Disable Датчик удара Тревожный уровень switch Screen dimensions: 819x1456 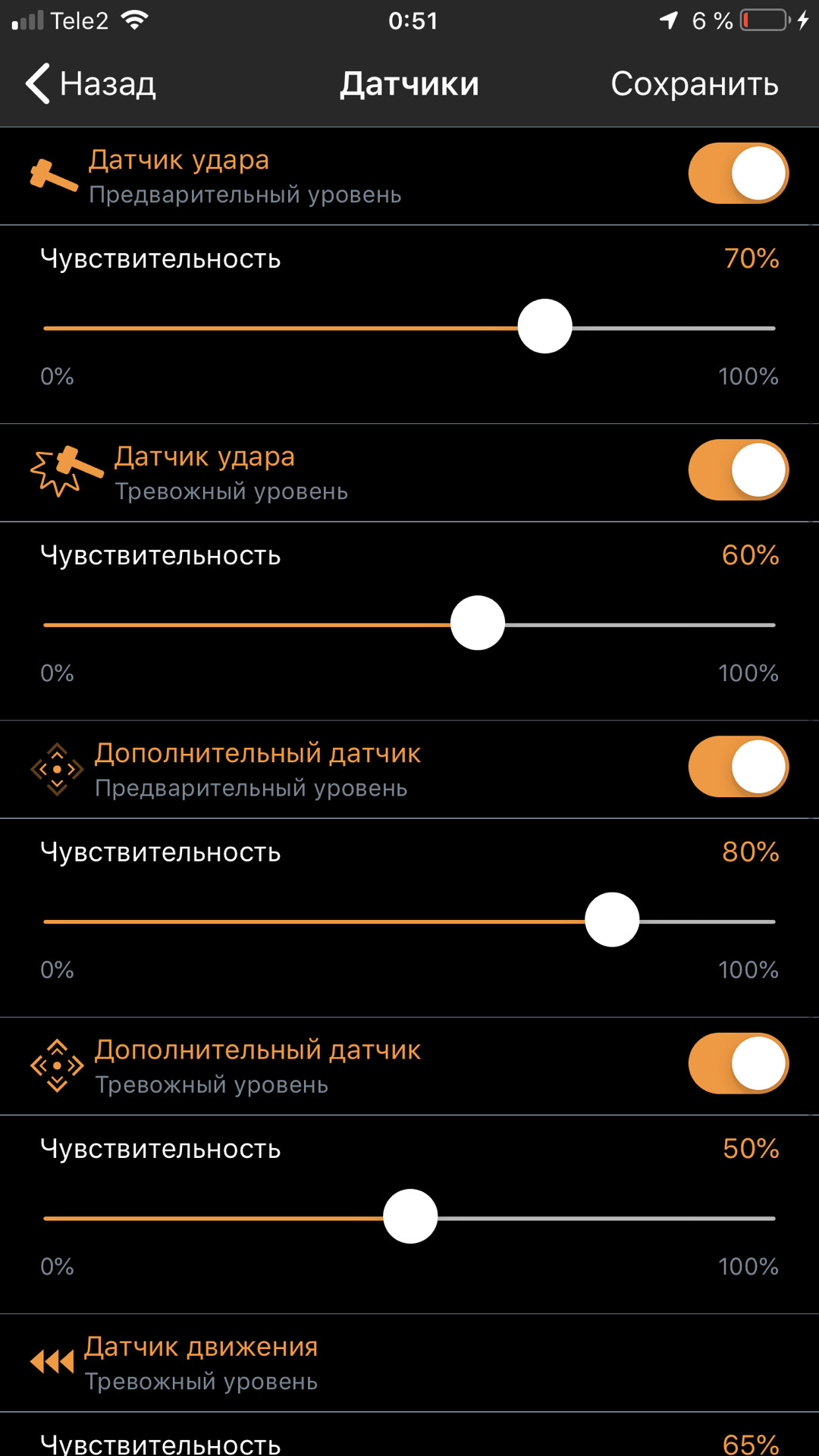[738, 470]
